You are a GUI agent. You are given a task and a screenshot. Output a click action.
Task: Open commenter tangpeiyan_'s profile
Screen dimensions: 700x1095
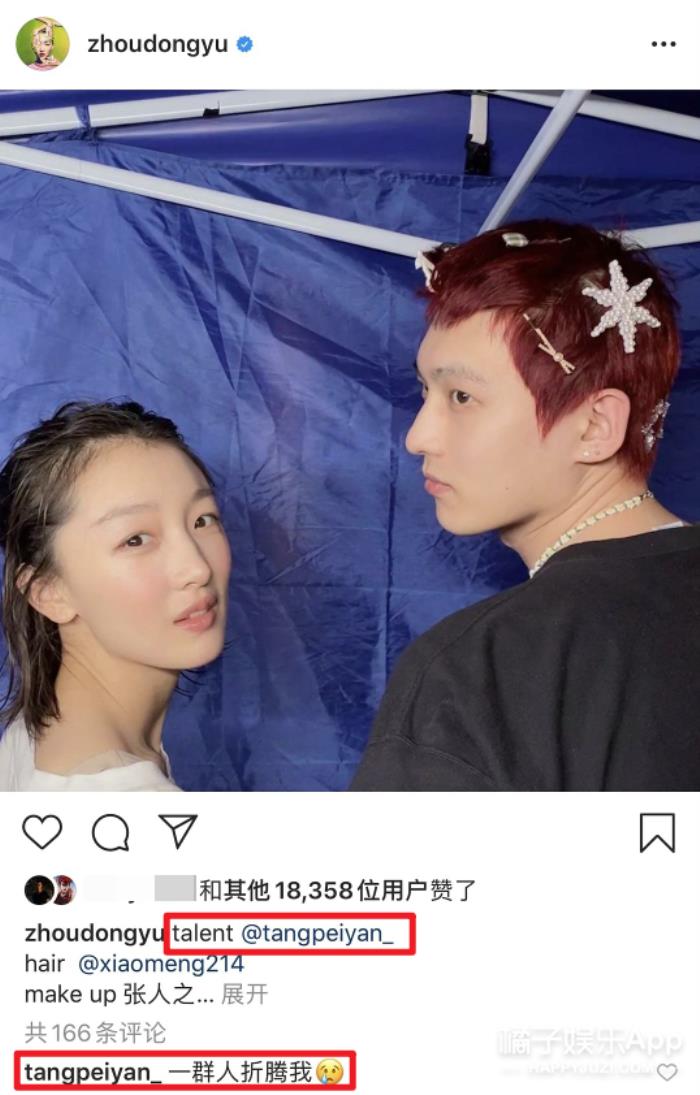pyautogui.click(x=93, y=1073)
